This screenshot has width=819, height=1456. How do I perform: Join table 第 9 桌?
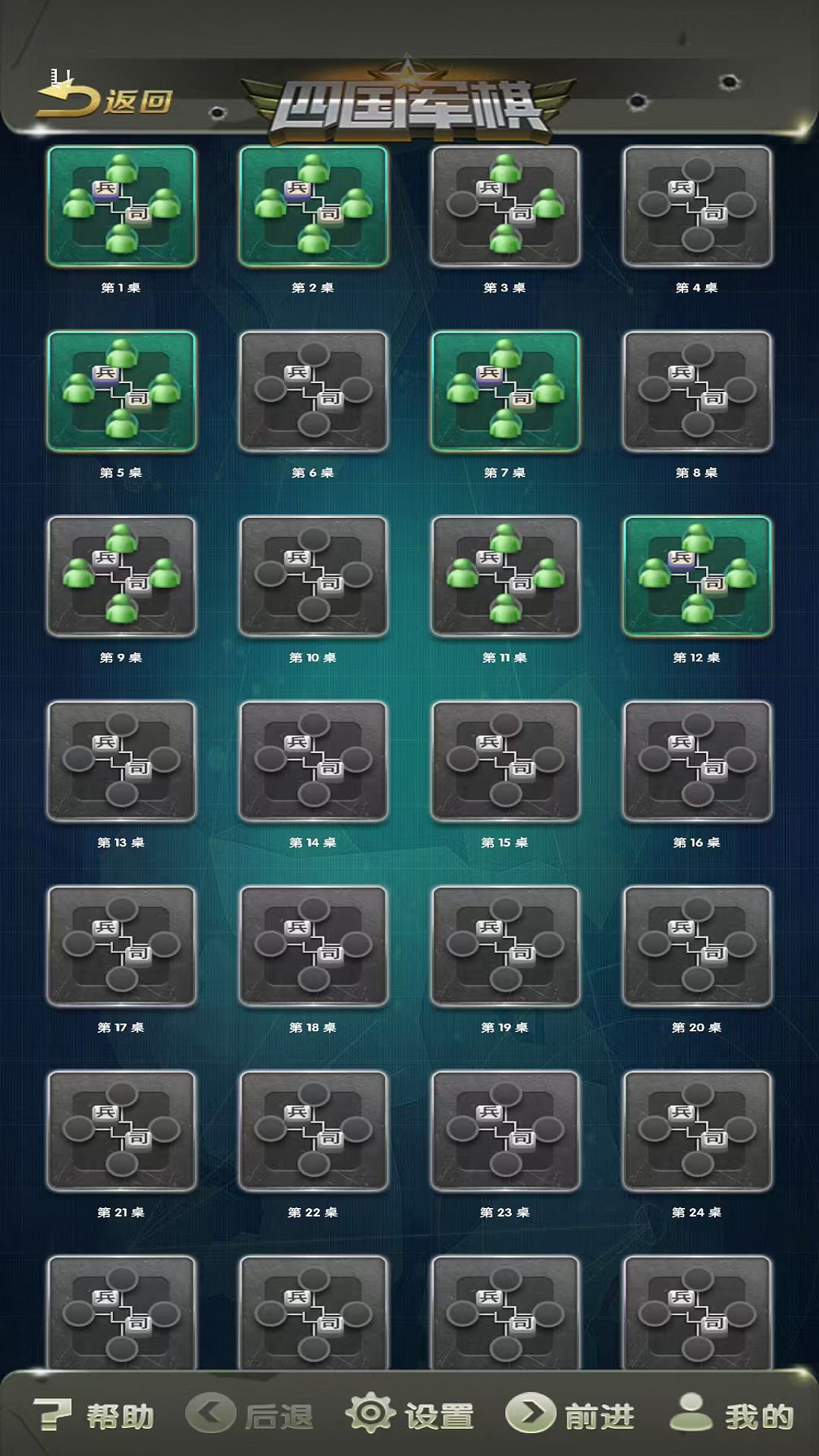coord(121,576)
